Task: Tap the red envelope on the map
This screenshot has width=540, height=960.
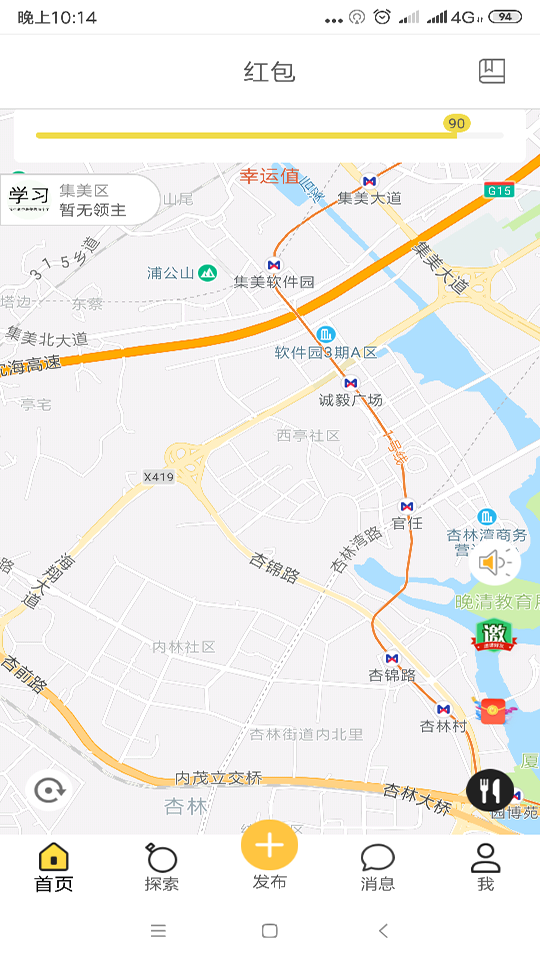Action: click(493, 711)
